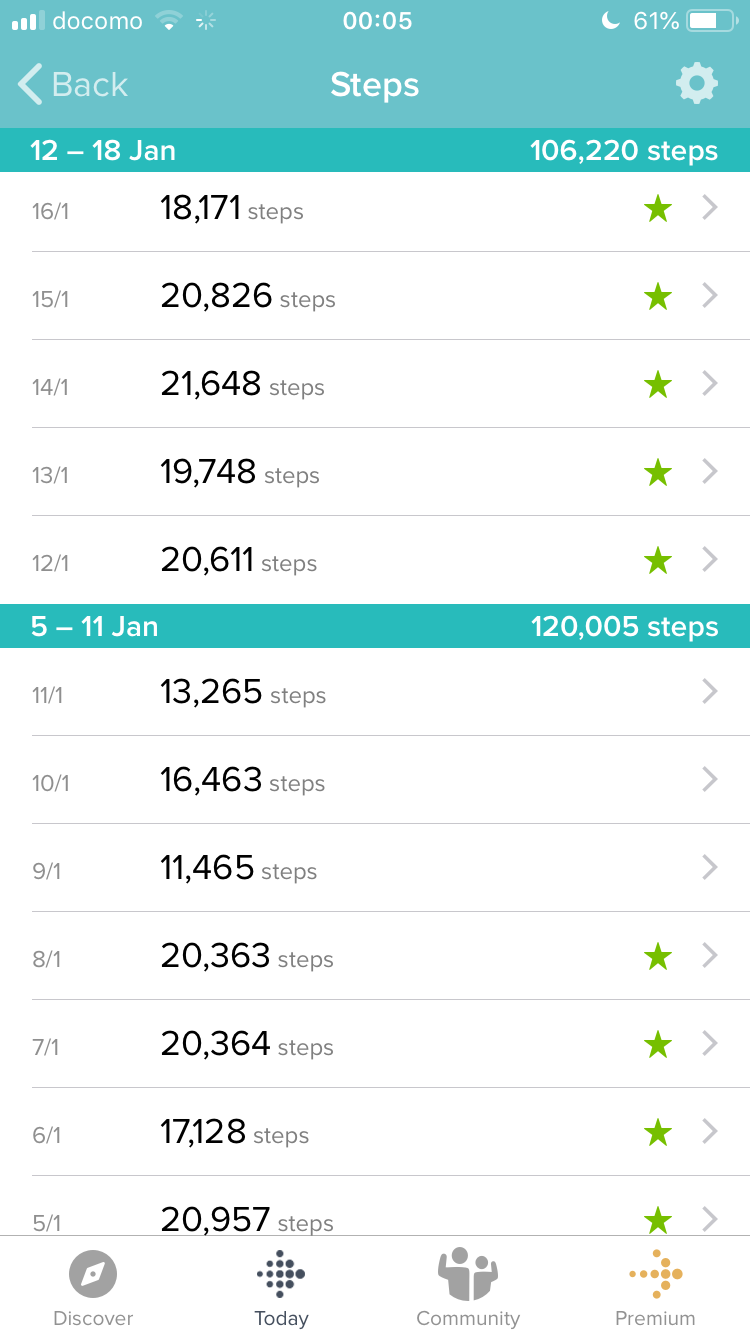Switch to the Discover tab
The width and height of the screenshot is (750, 1334).
click(93, 1289)
